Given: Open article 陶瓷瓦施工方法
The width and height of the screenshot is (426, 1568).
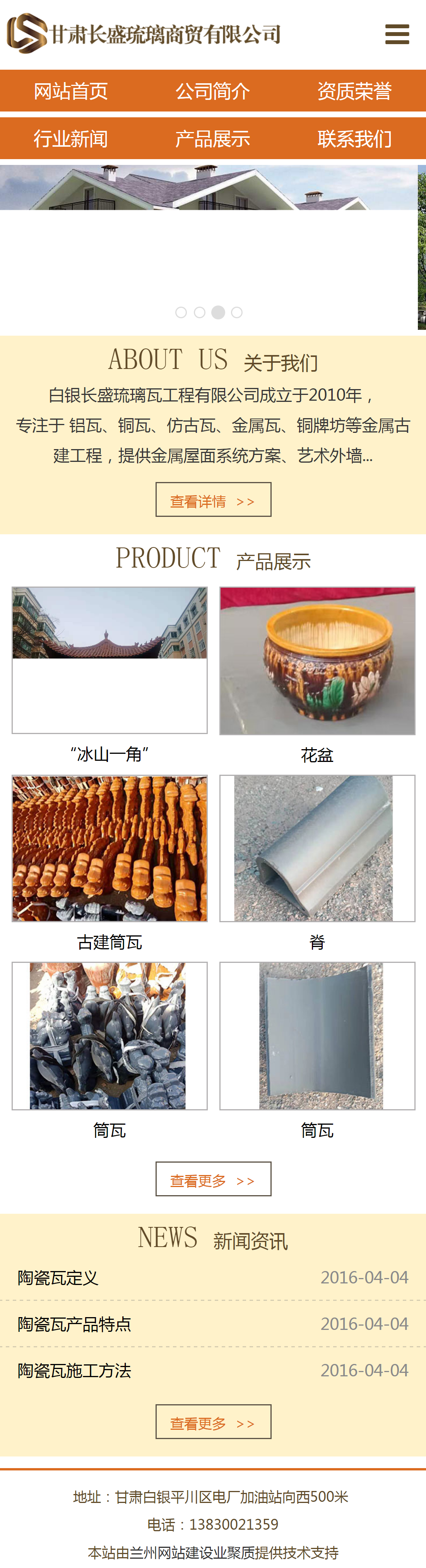Looking at the screenshot, I should click(x=74, y=1370).
